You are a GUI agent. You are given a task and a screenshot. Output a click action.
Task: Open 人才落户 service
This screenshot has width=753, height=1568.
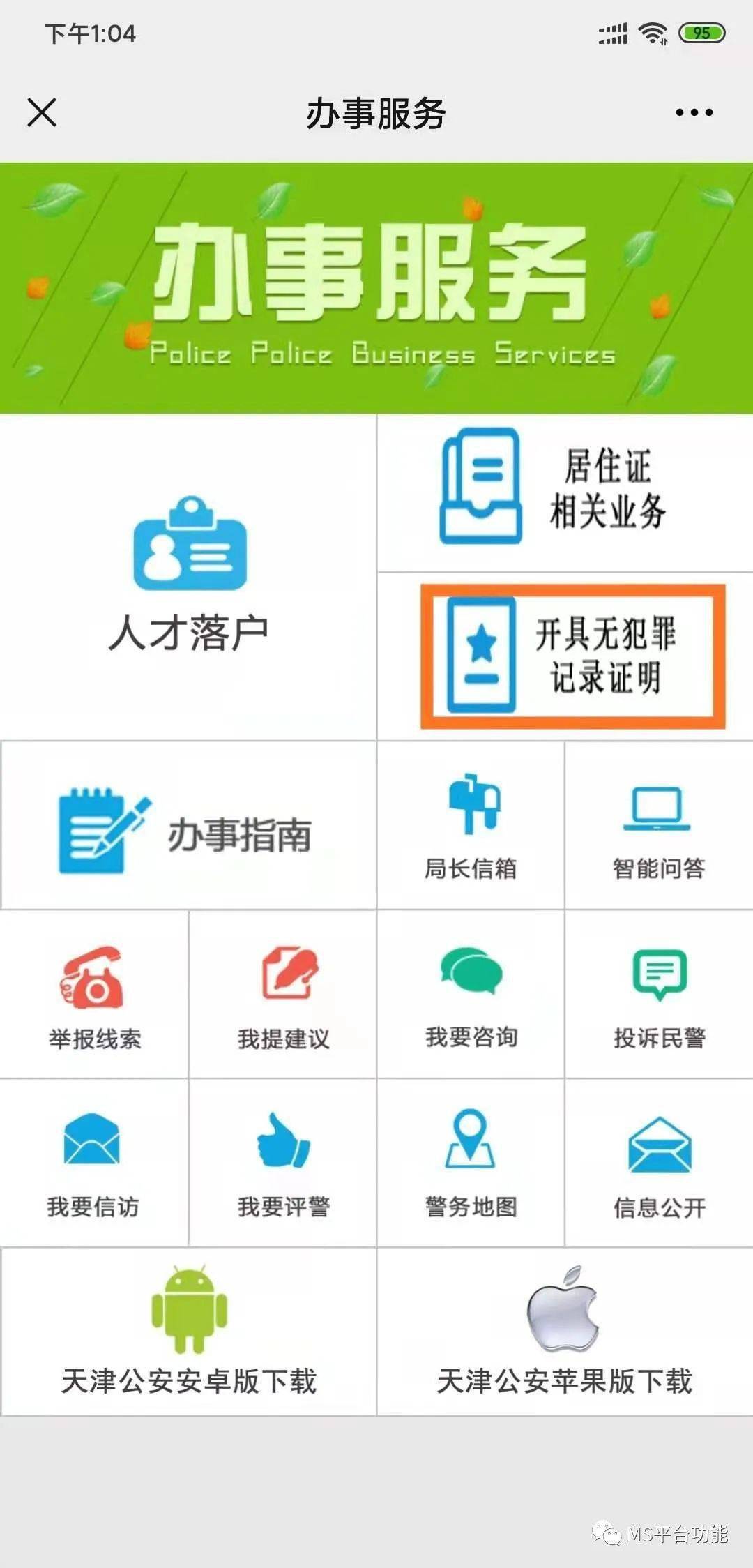[x=188, y=577]
